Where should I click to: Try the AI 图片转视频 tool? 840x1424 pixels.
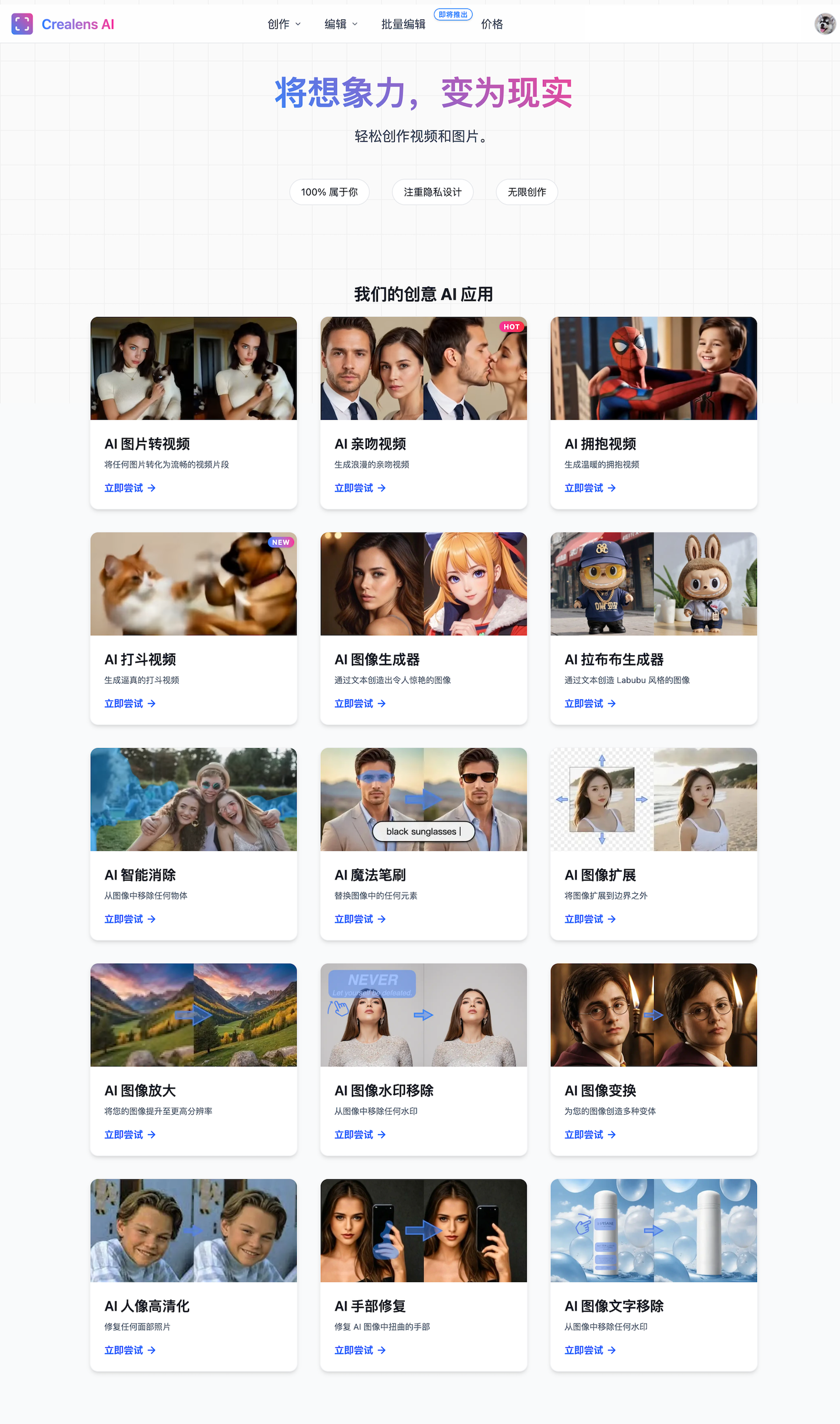pyautogui.click(x=129, y=488)
